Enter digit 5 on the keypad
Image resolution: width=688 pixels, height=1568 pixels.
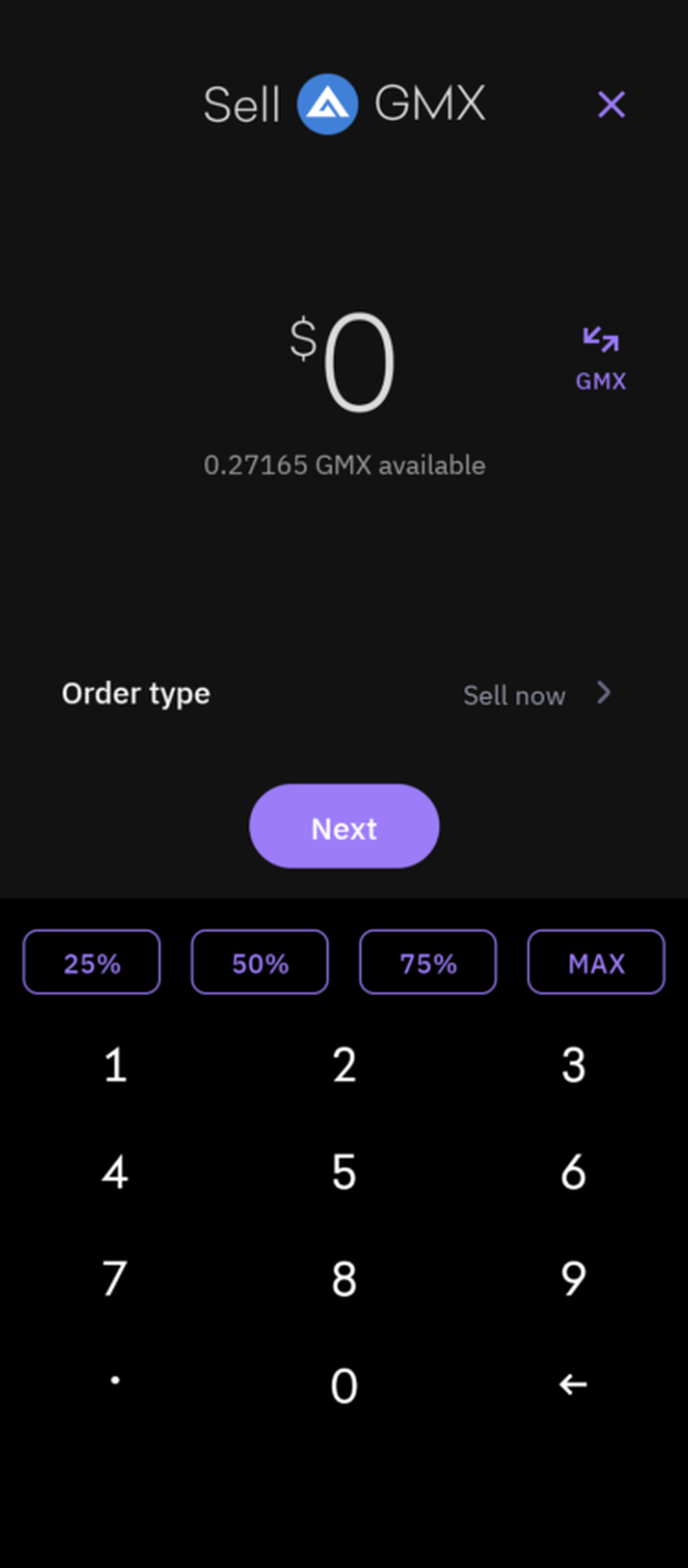tap(344, 1172)
